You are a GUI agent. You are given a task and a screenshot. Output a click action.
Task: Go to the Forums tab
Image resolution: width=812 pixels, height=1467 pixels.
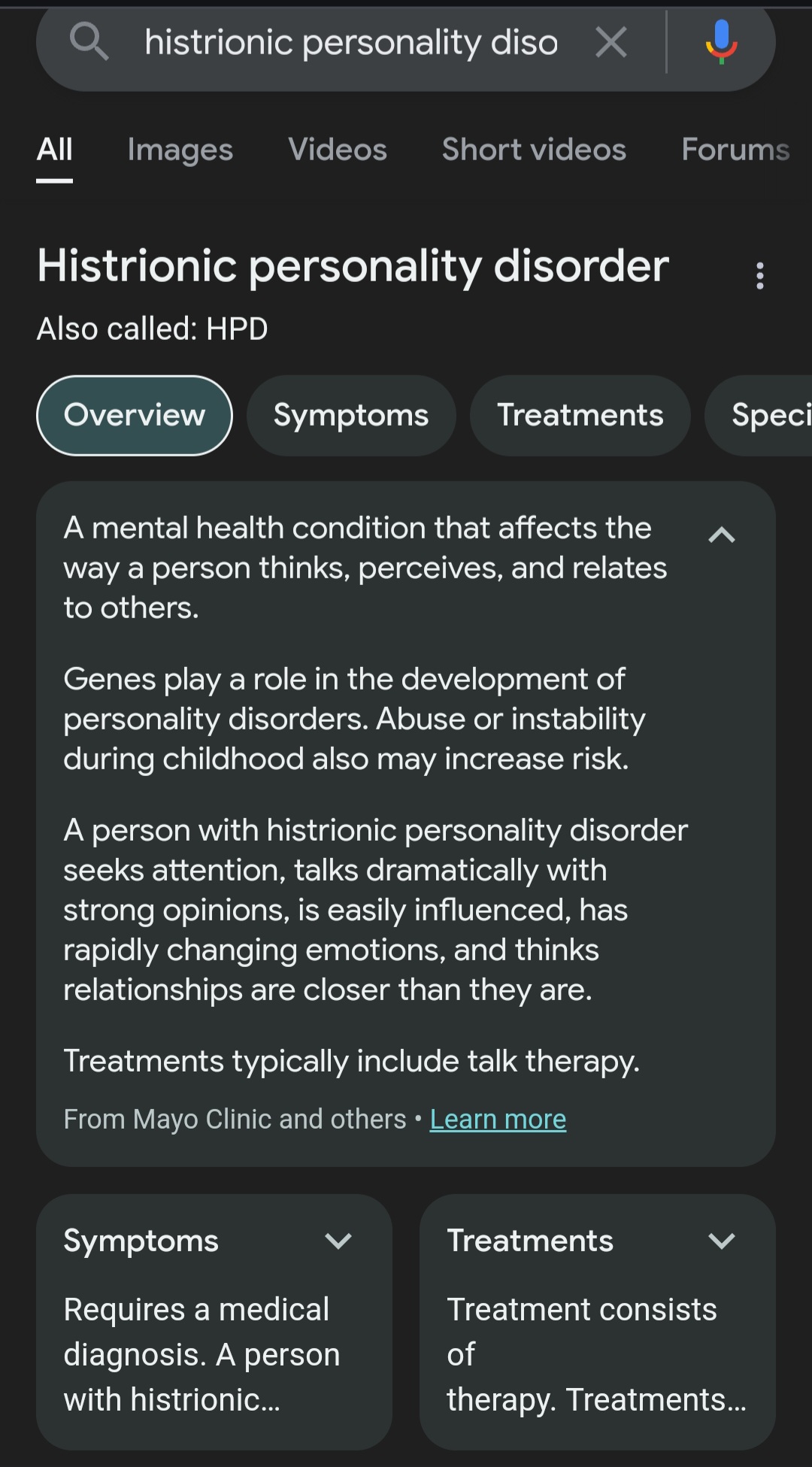[735, 150]
